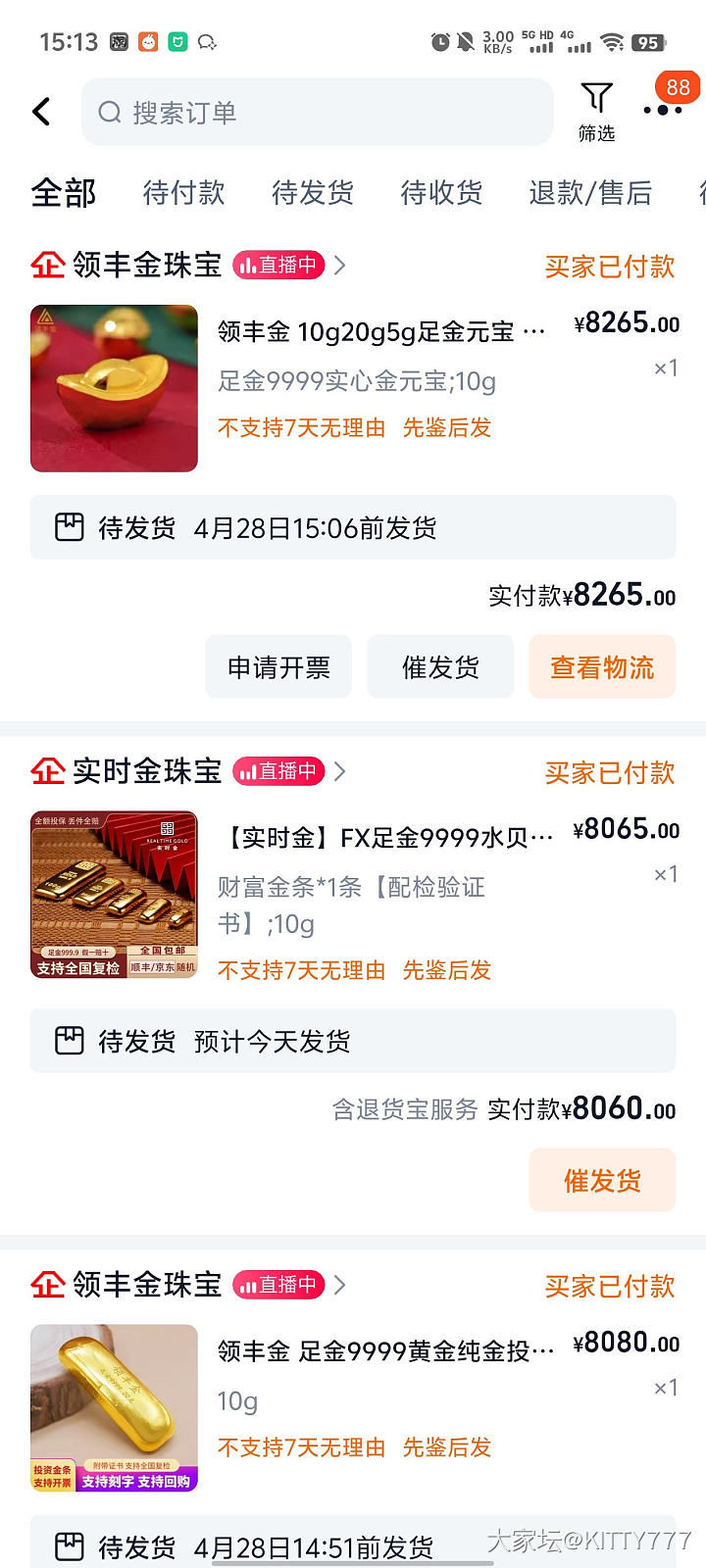
Task: Open the 筛选 filter
Action: coord(596,112)
